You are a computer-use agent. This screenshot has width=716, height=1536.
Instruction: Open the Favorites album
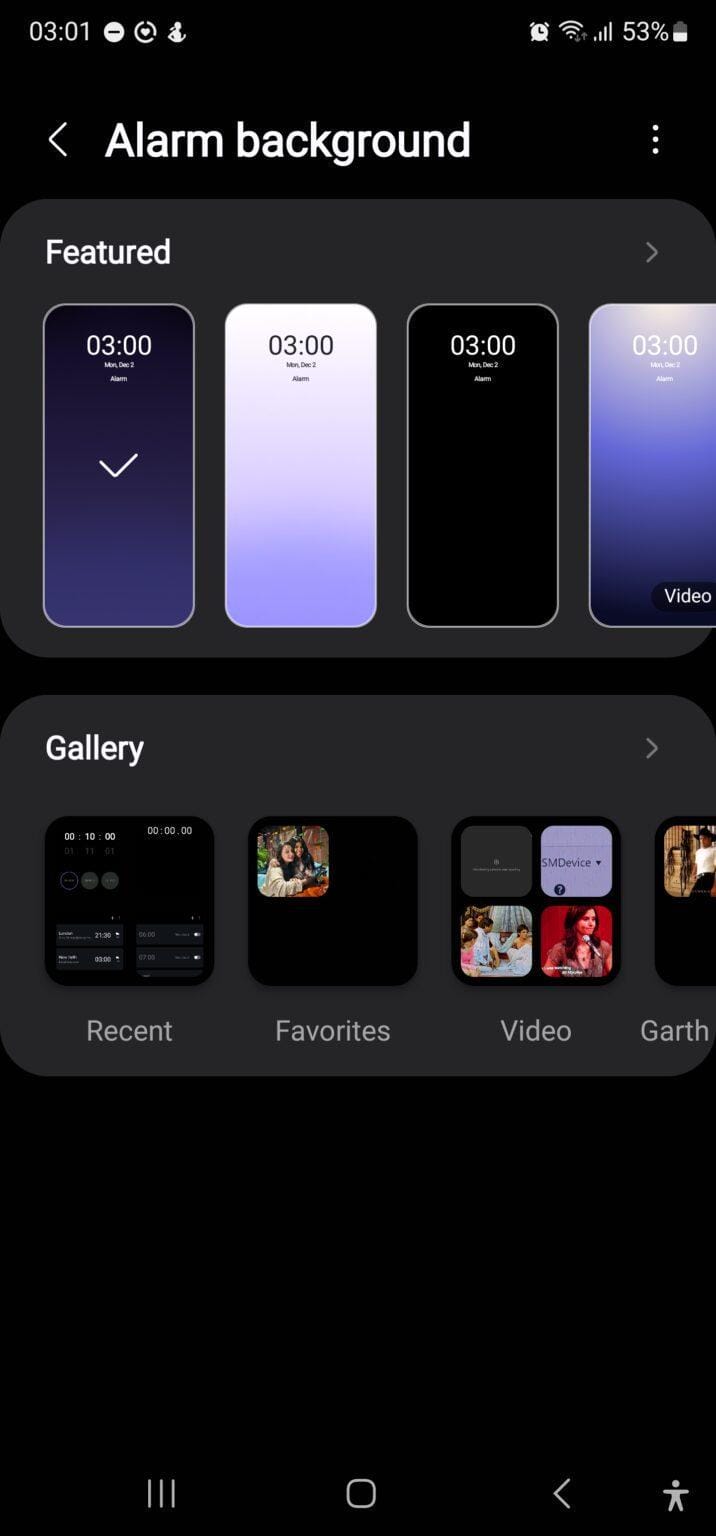333,901
